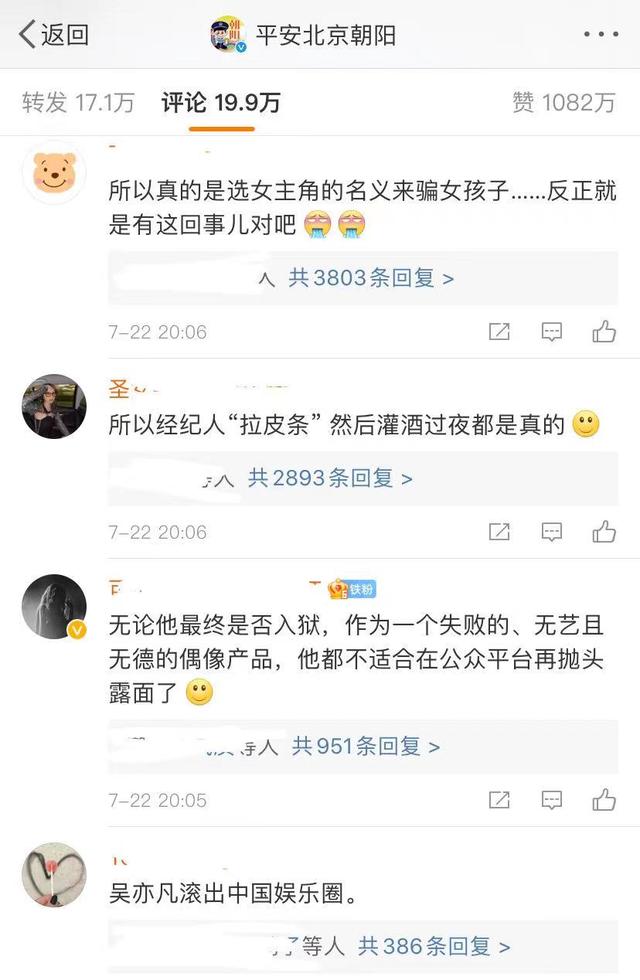This screenshot has width=640, height=980.
Task: Expand the 共951条回复 reply thread
Action: pyautogui.click(x=366, y=746)
